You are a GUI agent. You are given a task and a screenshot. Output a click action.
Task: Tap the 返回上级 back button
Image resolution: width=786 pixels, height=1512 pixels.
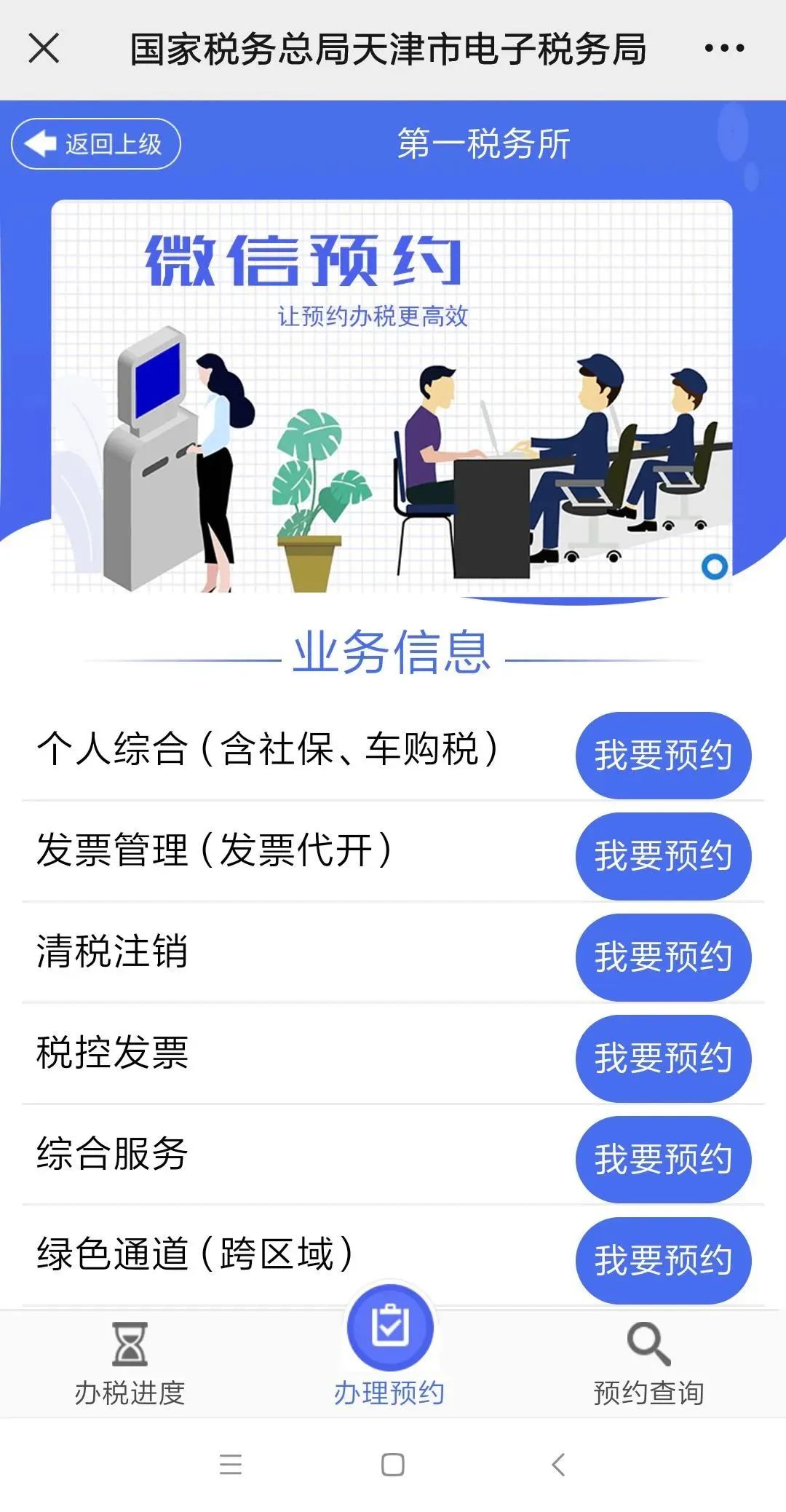(x=96, y=144)
